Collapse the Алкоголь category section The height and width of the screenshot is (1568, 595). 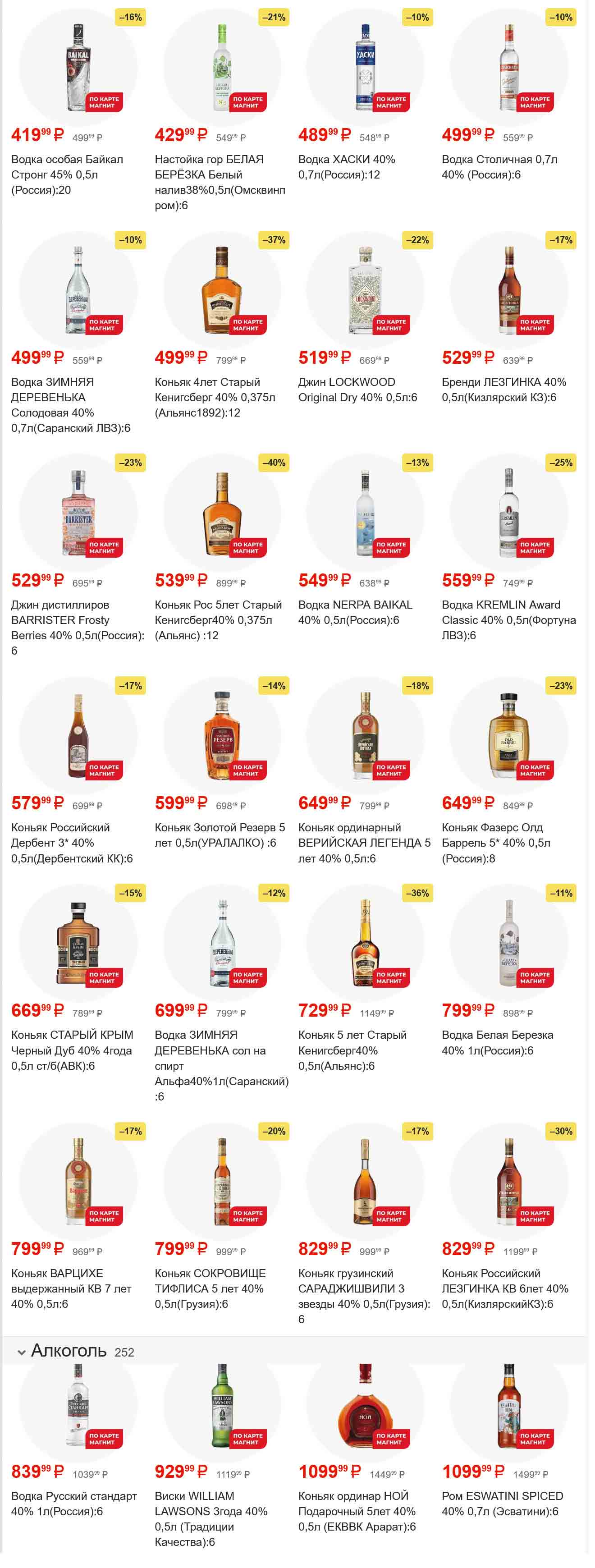coord(22,1353)
